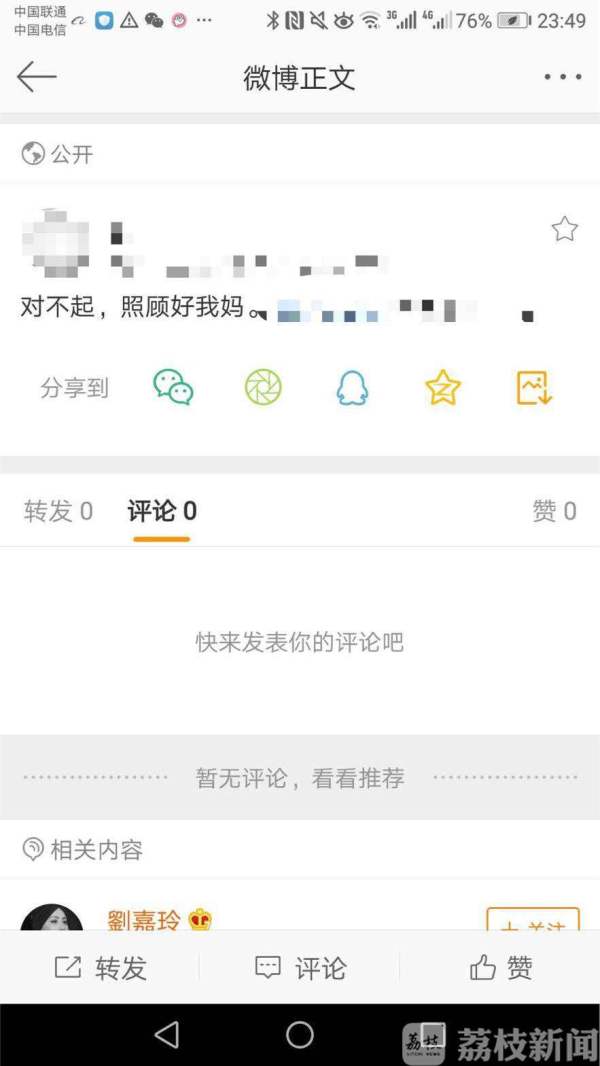The width and height of the screenshot is (600, 1066).
Task: Share the post to QQ Zone
Action: pos(442,388)
